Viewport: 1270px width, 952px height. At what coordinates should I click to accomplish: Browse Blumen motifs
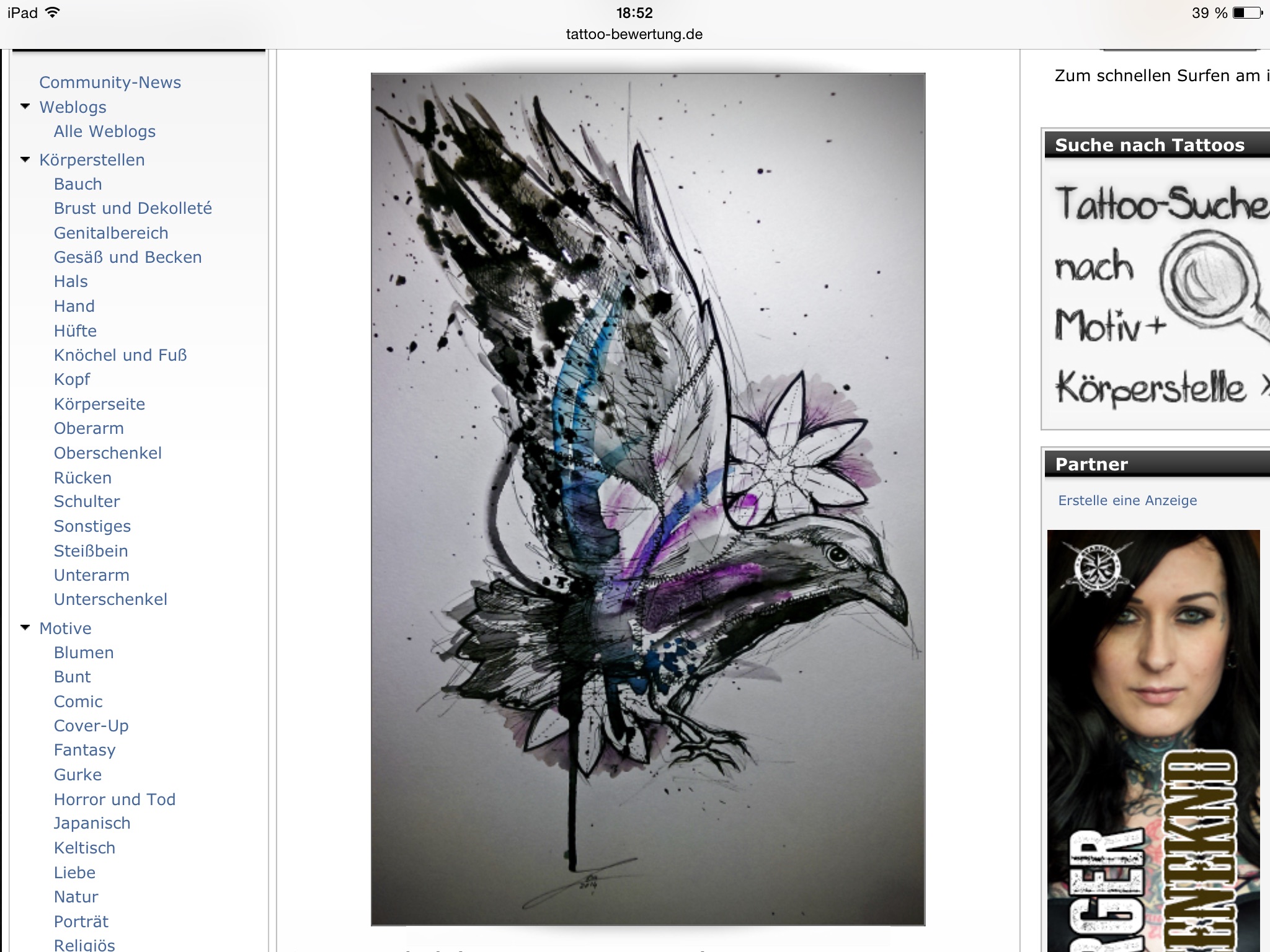point(84,653)
